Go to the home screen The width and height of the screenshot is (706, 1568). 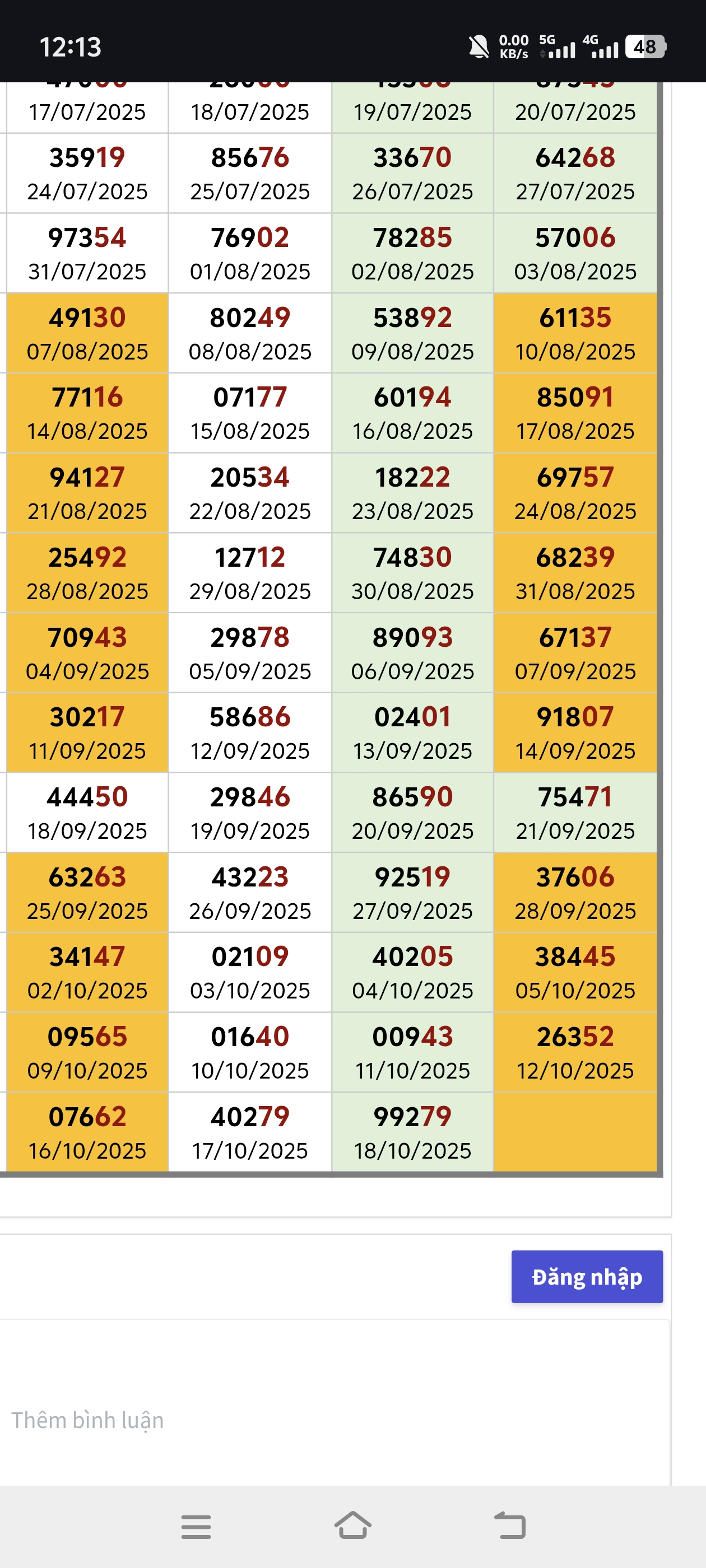(x=352, y=1526)
